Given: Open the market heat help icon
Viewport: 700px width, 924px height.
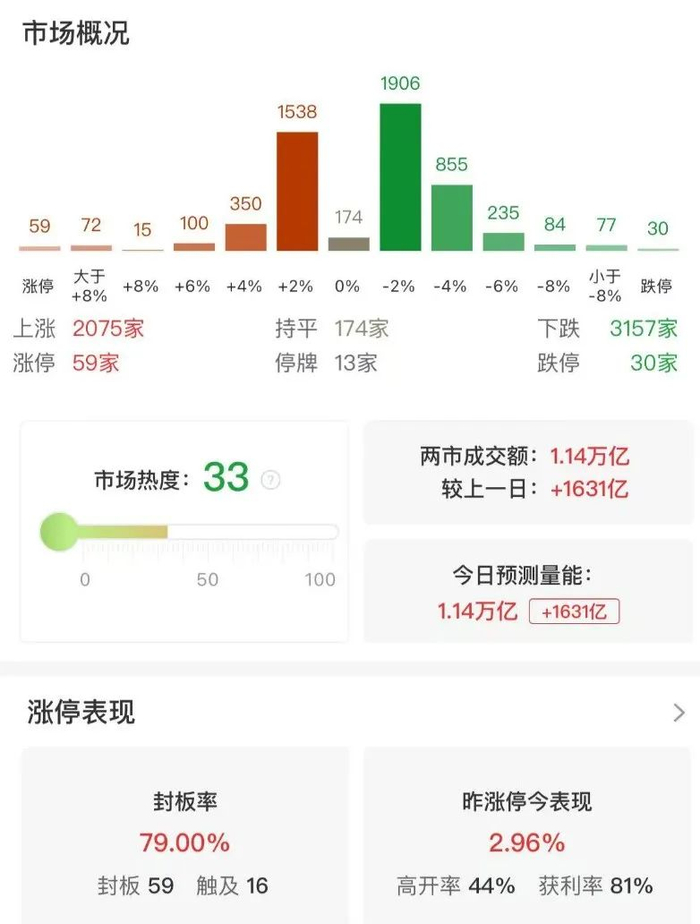Looking at the screenshot, I should point(271,480).
